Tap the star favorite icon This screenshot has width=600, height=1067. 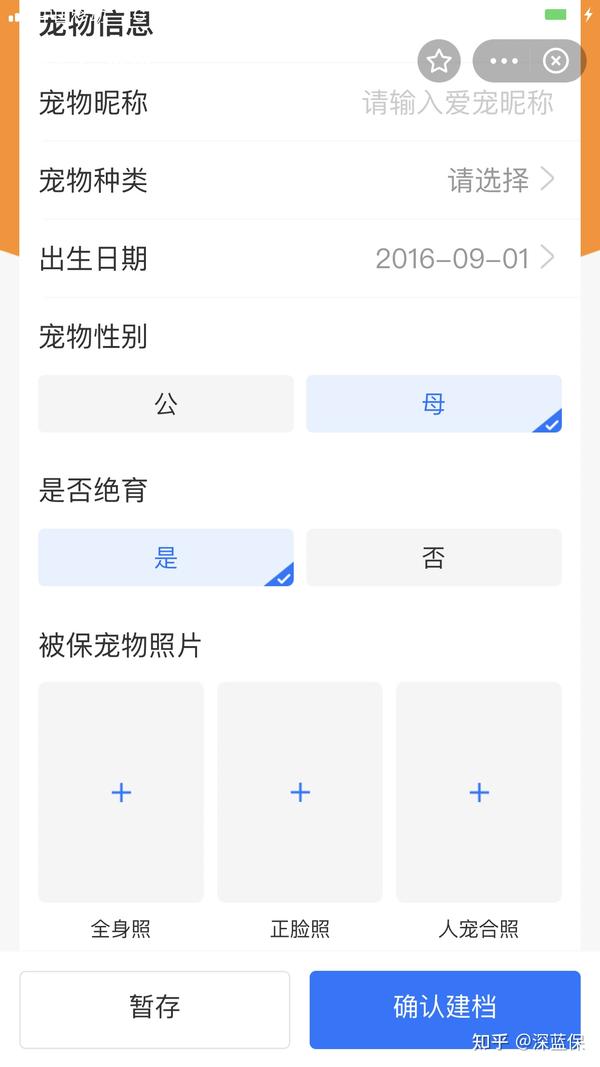439,61
